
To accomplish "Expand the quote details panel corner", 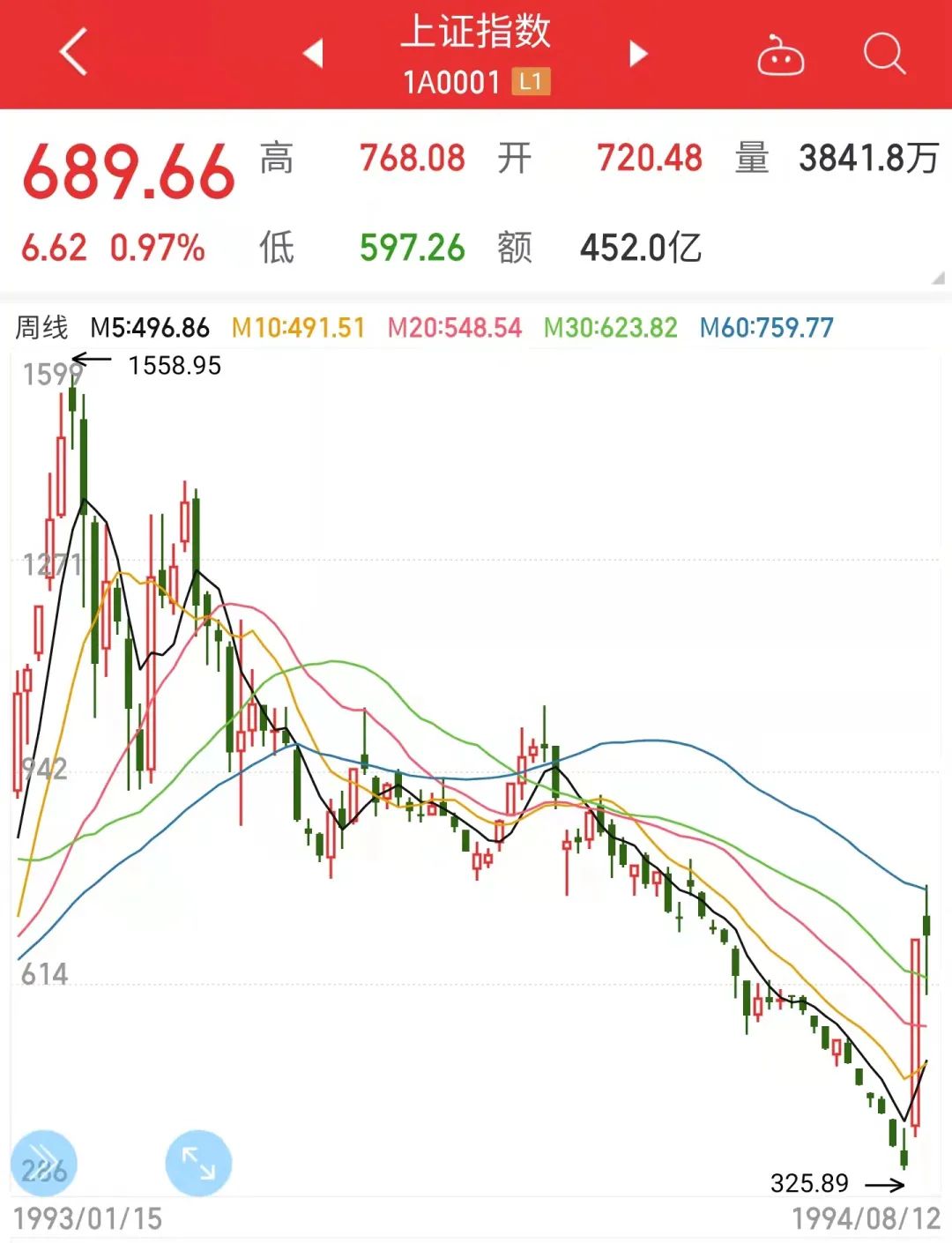I will tap(937, 279).
